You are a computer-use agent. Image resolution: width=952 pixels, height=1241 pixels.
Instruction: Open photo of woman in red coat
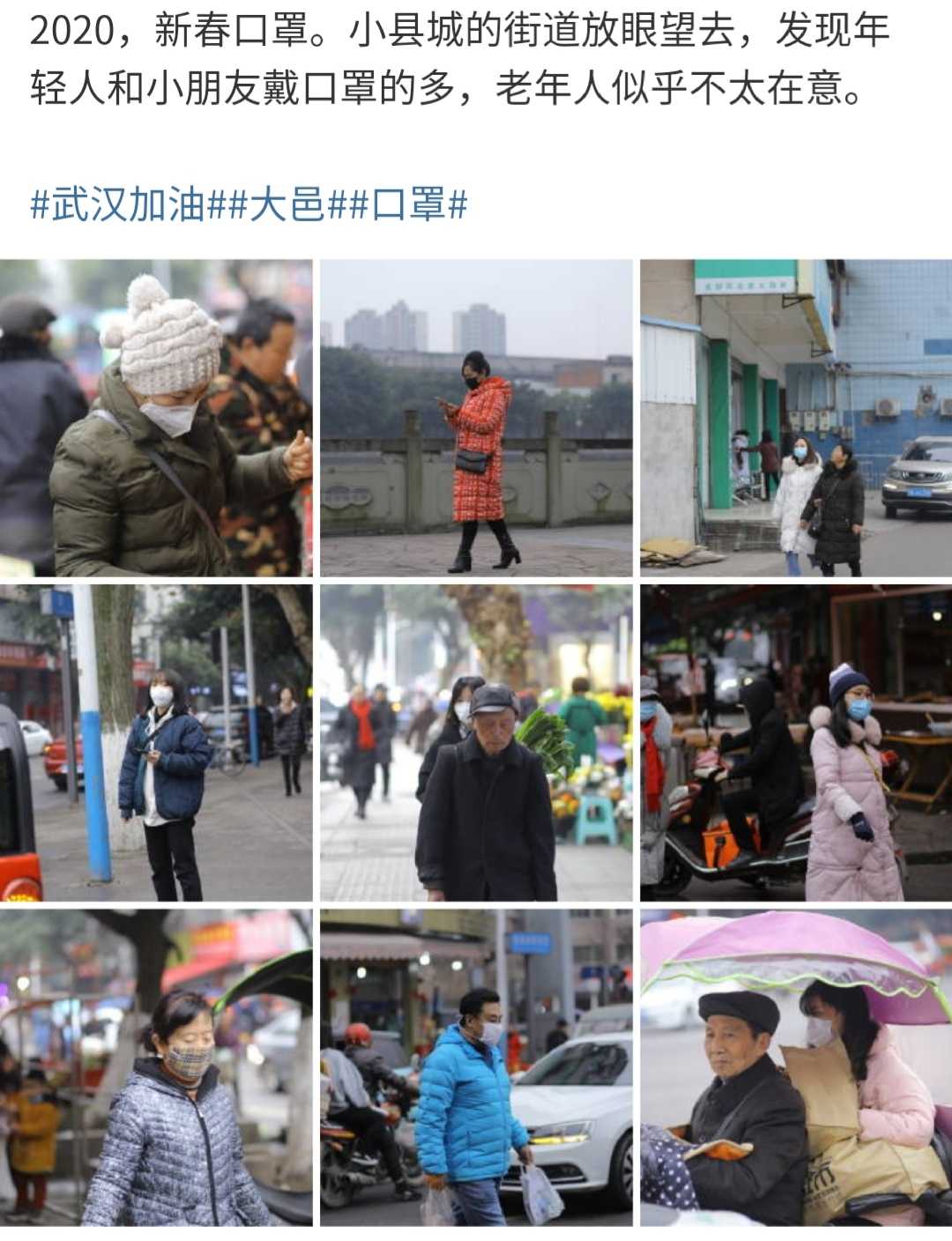[476, 418]
